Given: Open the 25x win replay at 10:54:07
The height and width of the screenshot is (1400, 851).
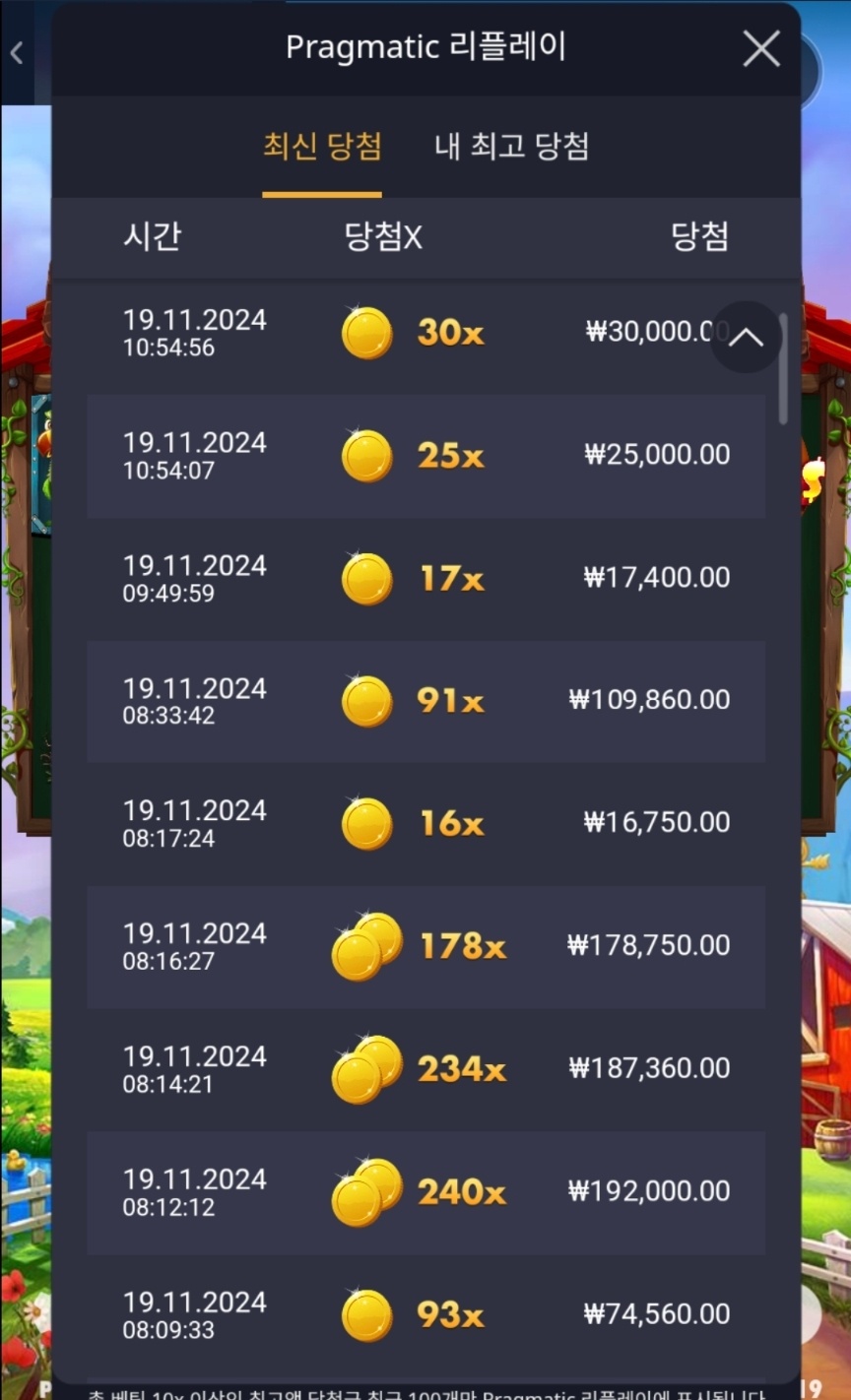Looking at the screenshot, I should click(x=425, y=456).
